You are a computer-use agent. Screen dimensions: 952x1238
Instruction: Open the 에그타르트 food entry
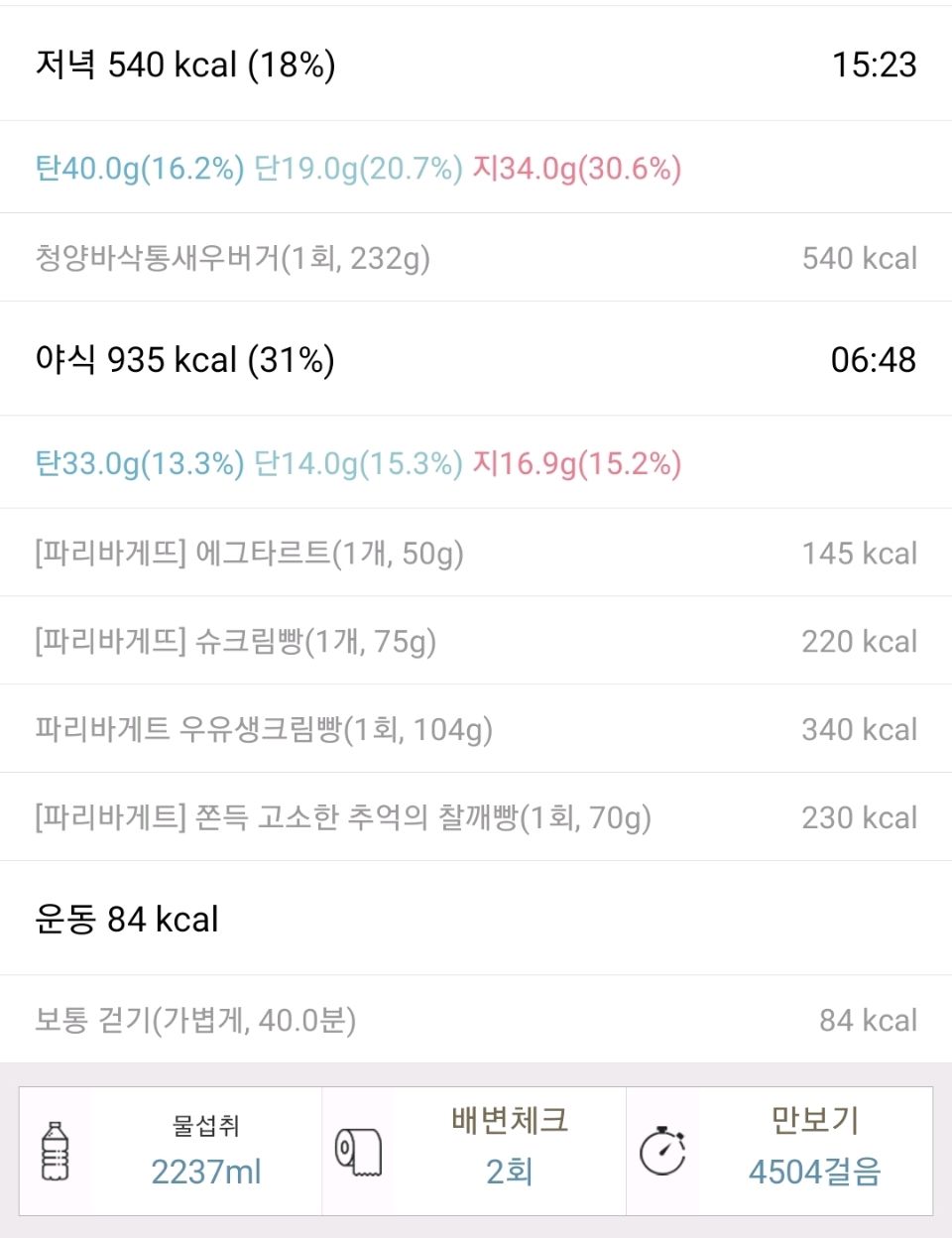(x=476, y=553)
